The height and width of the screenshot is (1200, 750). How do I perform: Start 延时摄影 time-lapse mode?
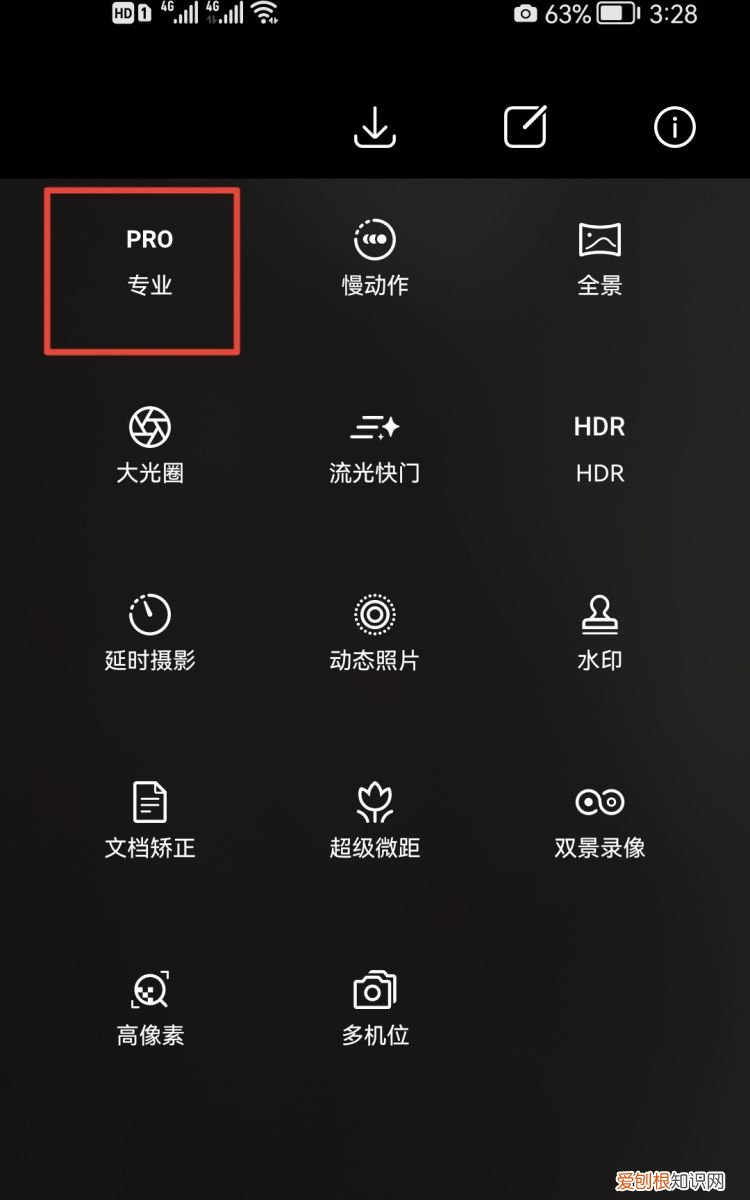point(149,632)
